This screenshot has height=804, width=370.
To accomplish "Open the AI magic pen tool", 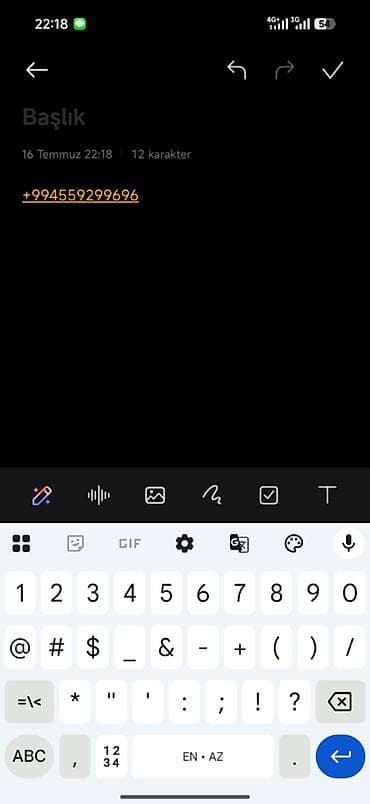I will tap(42, 495).
